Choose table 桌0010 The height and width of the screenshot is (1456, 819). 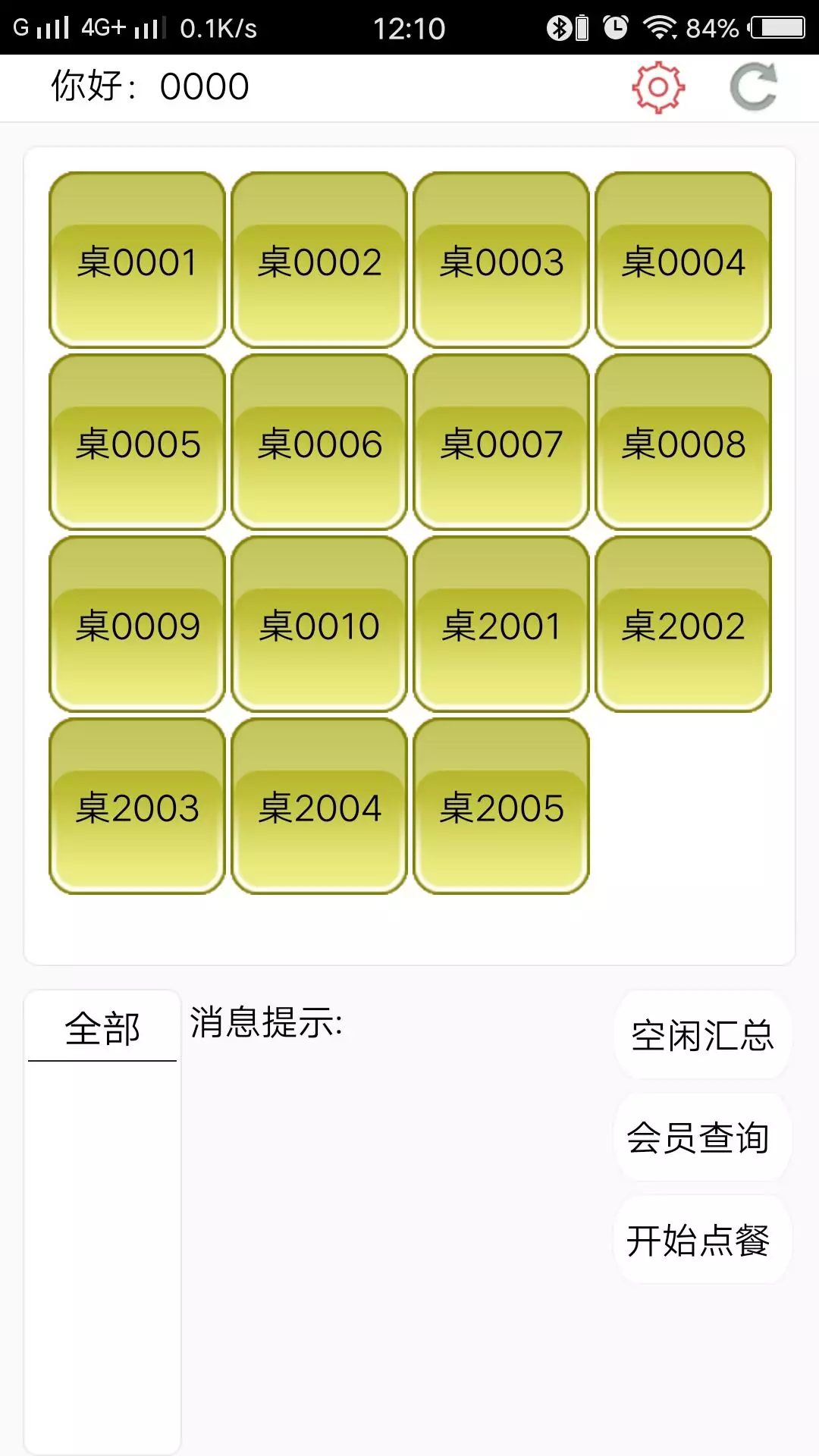tap(319, 624)
